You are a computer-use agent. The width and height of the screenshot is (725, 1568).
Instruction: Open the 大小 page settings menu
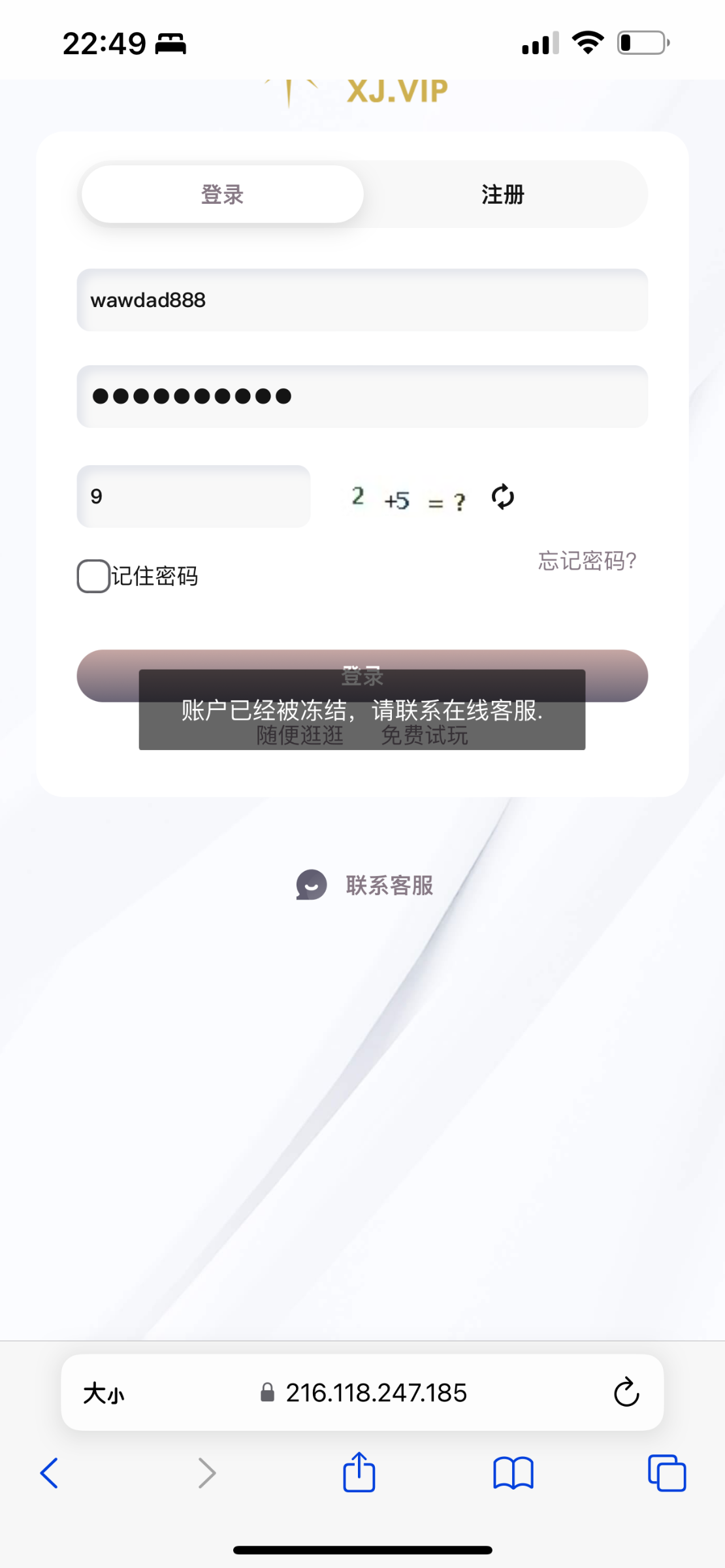[x=103, y=1393]
